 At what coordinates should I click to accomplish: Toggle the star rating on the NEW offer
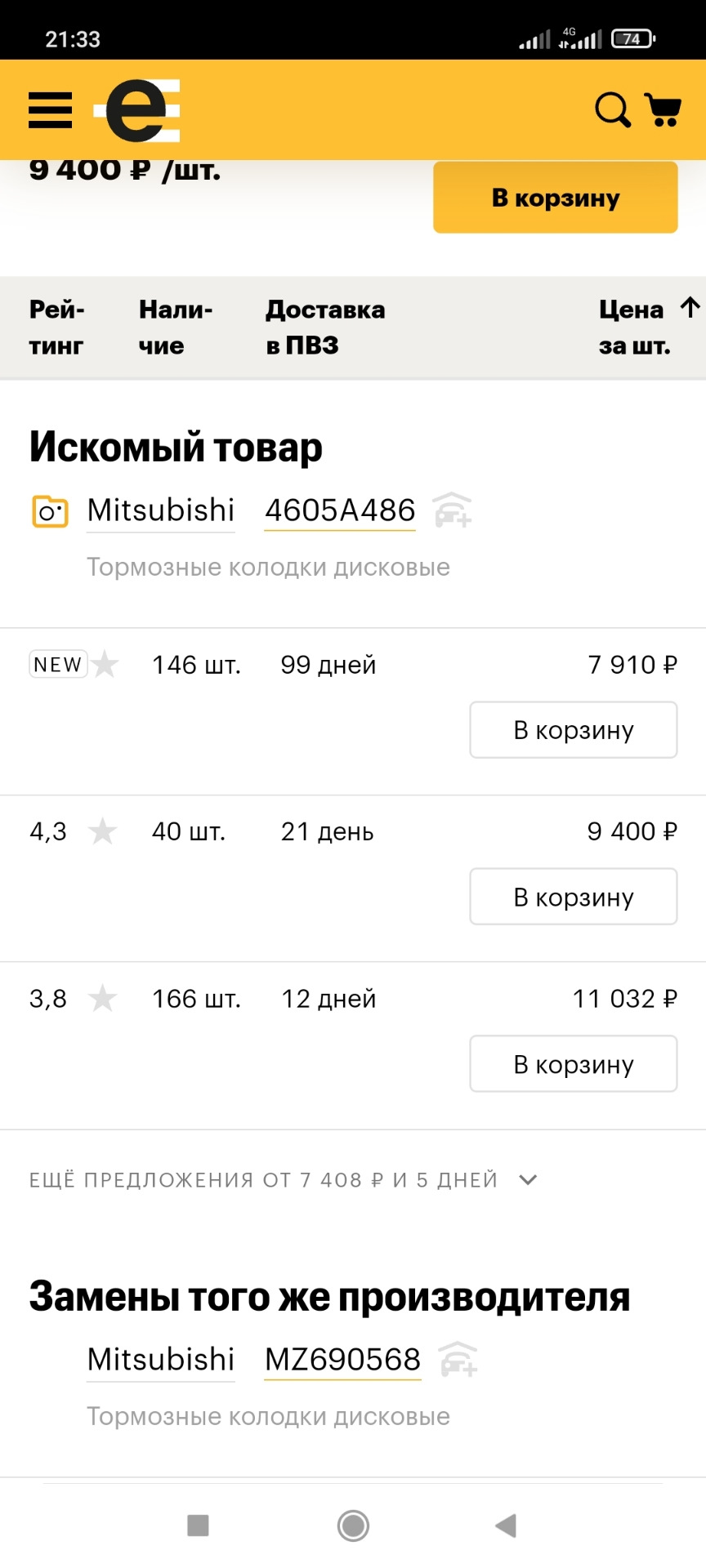pos(105,666)
